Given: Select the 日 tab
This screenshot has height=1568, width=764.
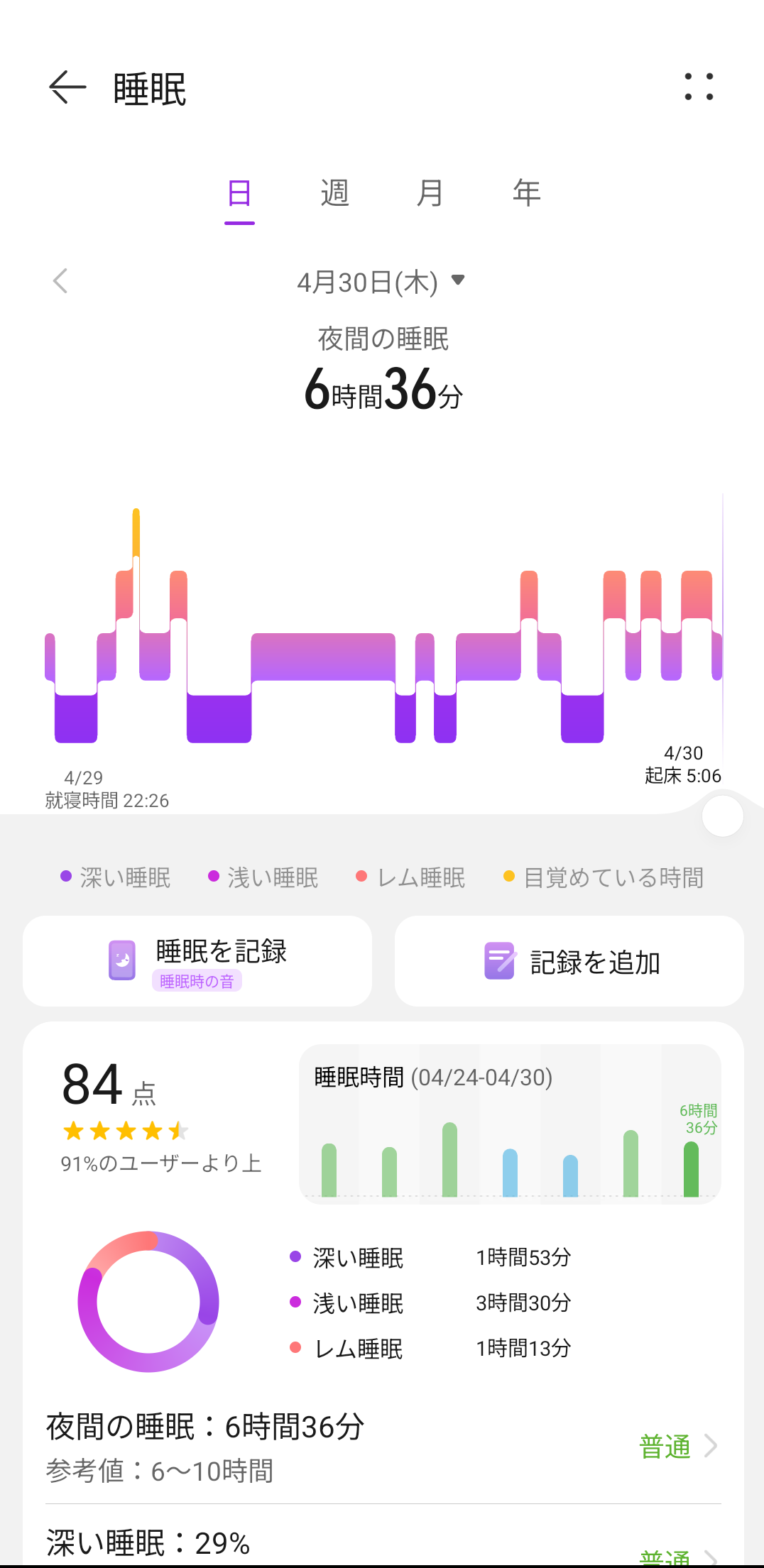Looking at the screenshot, I should 239,193.
